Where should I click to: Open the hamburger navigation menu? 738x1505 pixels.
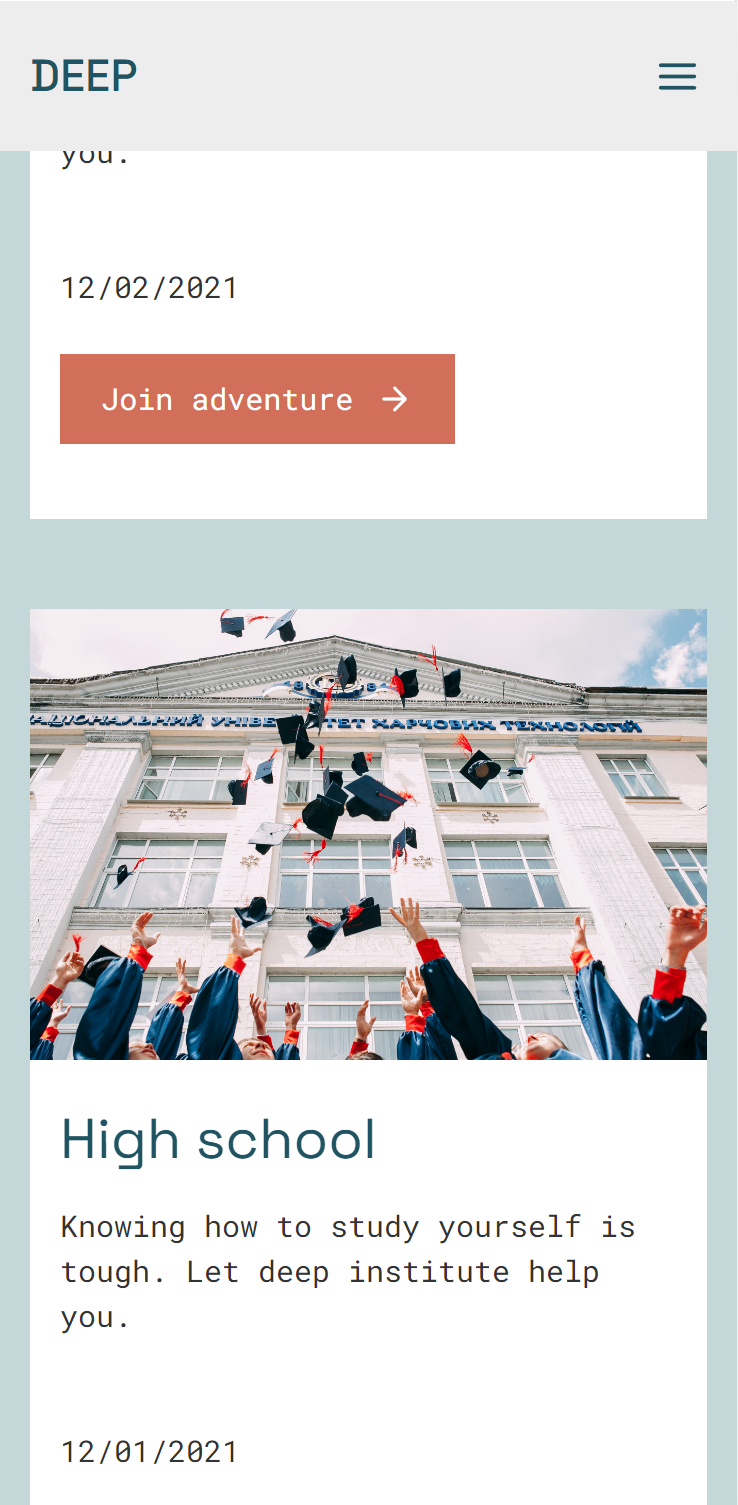(677, 77)
